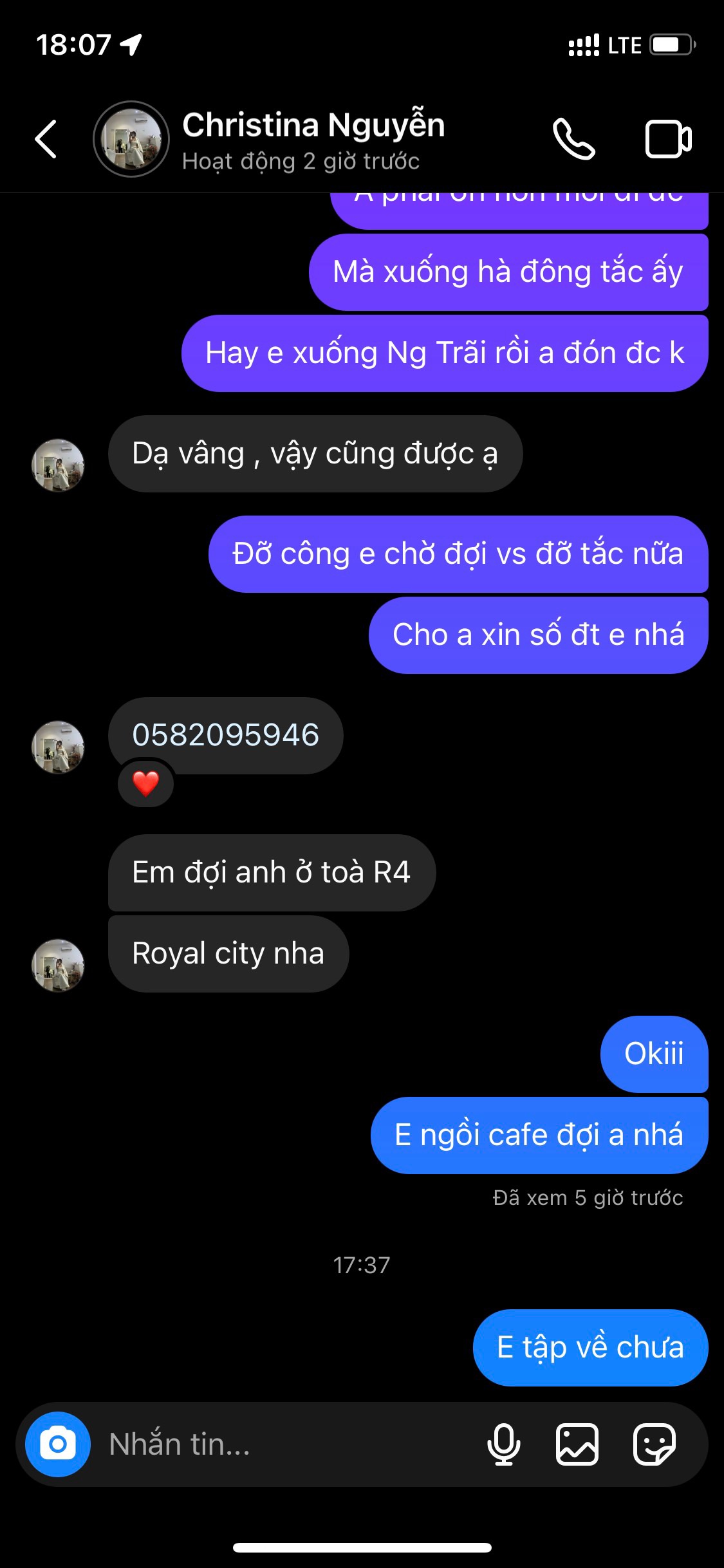Open the photo gallery picker
The image size is (724, 1568).
click(577, 1444)
